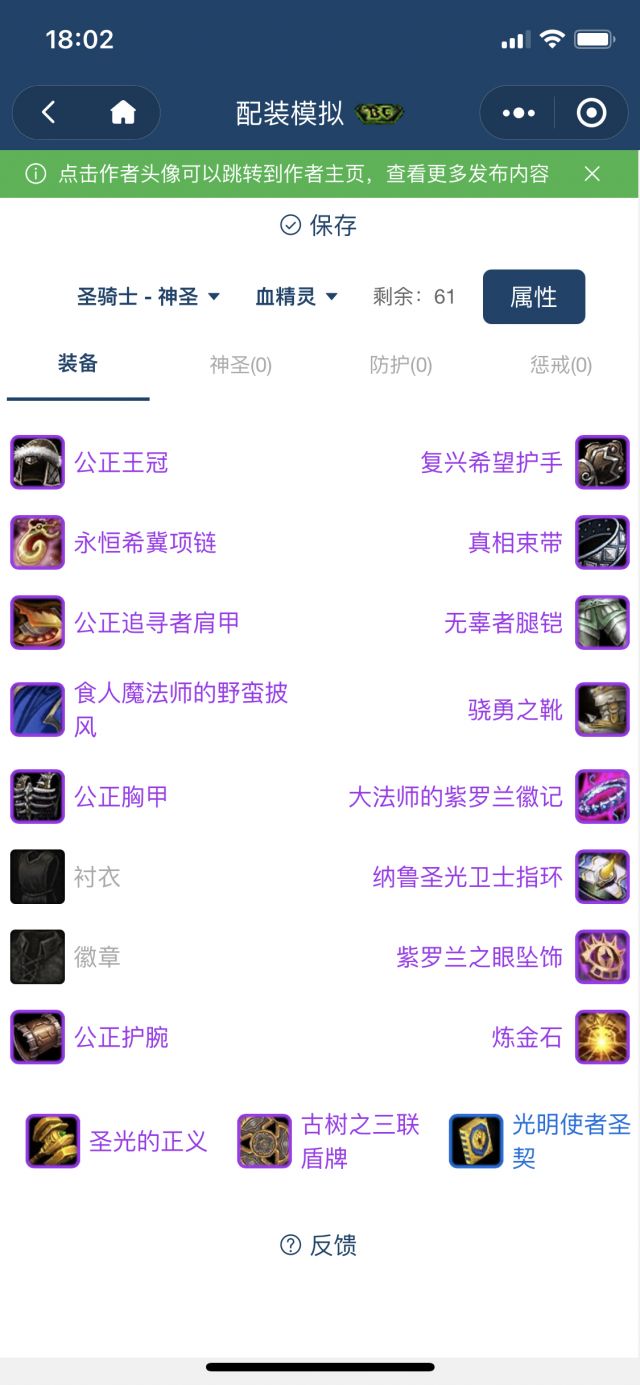This screenshot has width=640, height=1385.
Task: Dismiss the green tip banner
Action: pos(592,174)
